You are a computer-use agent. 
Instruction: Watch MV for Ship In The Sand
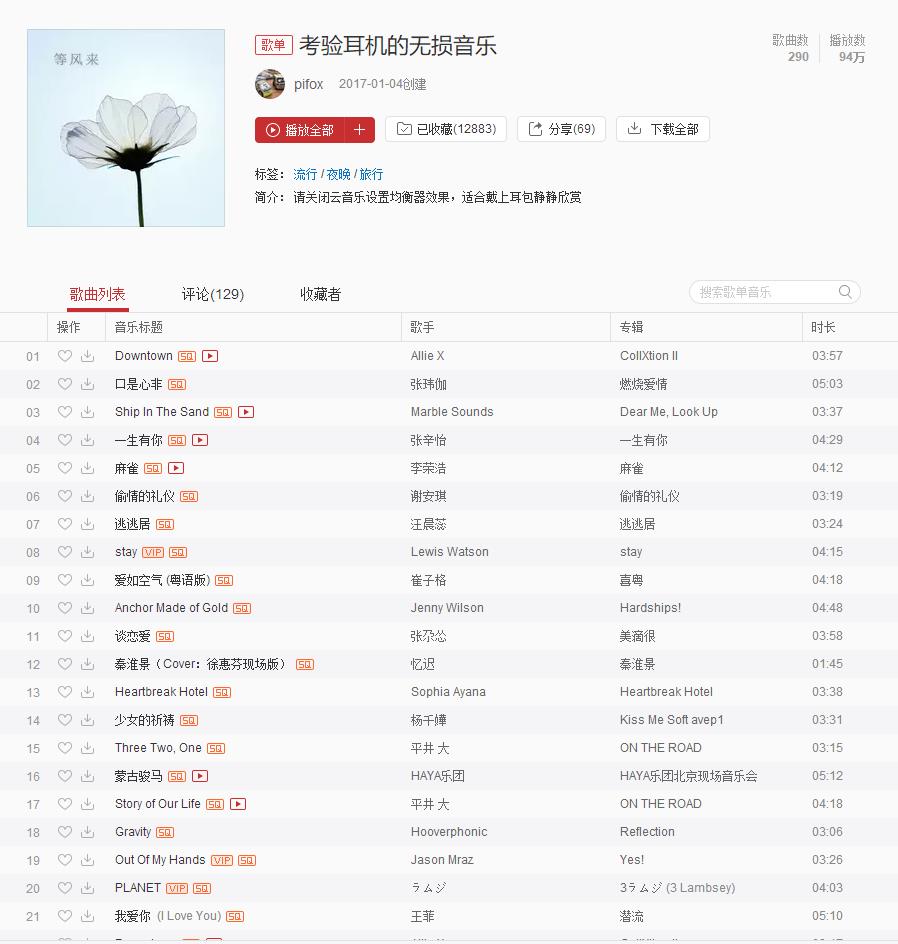(246, 412)
